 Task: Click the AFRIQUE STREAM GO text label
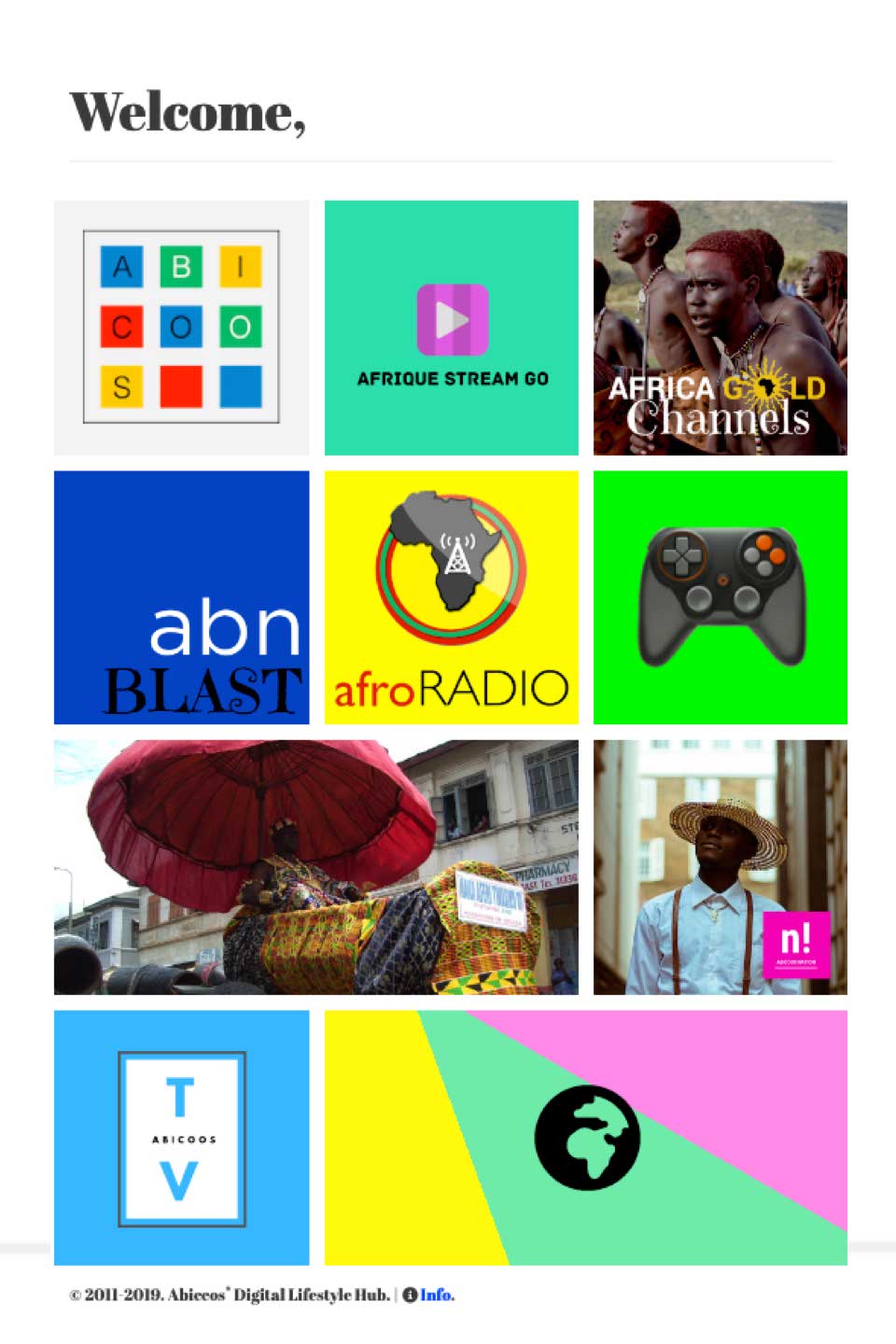[x=452, y=379]
